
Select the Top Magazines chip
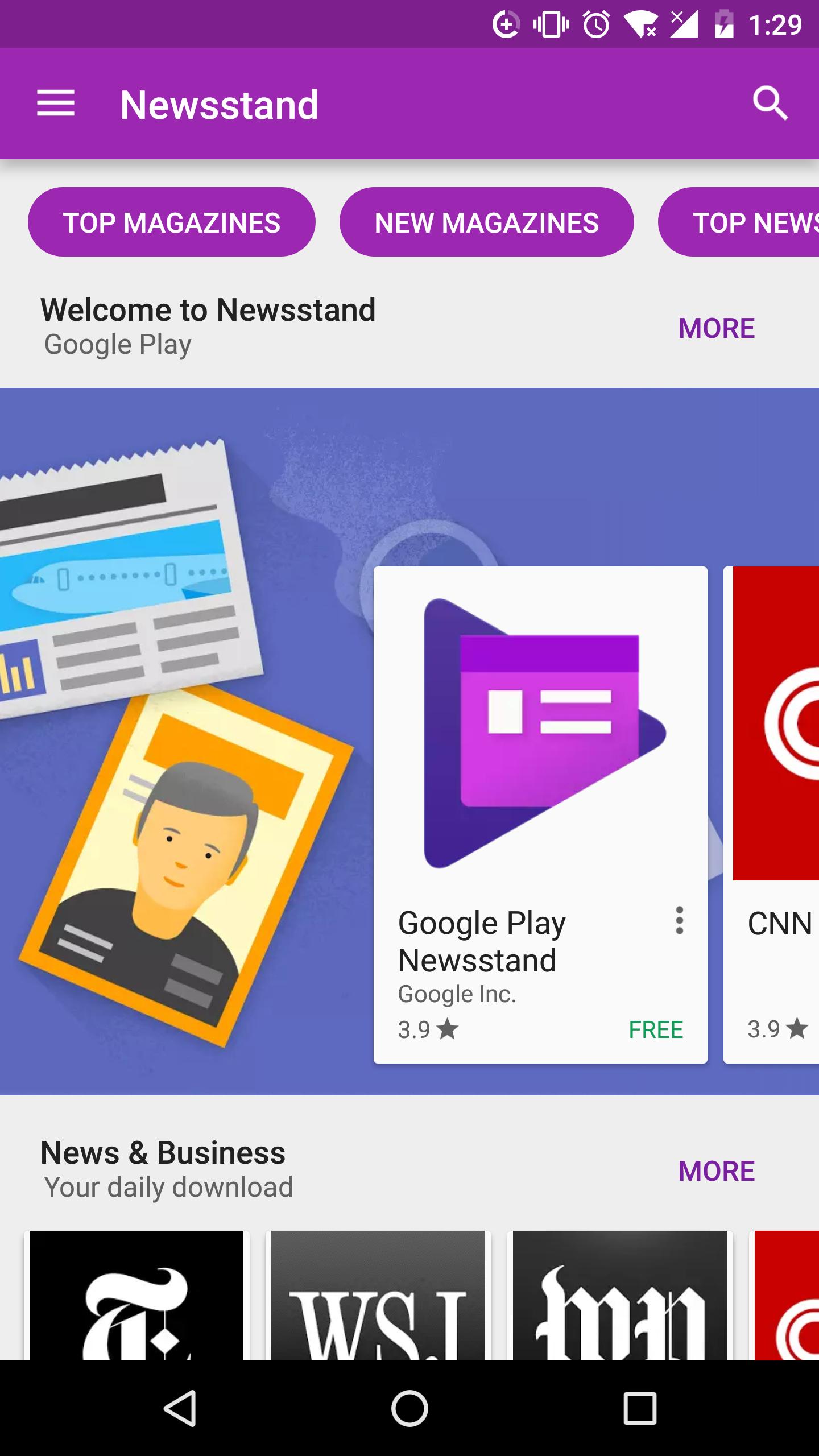[171, 222]
